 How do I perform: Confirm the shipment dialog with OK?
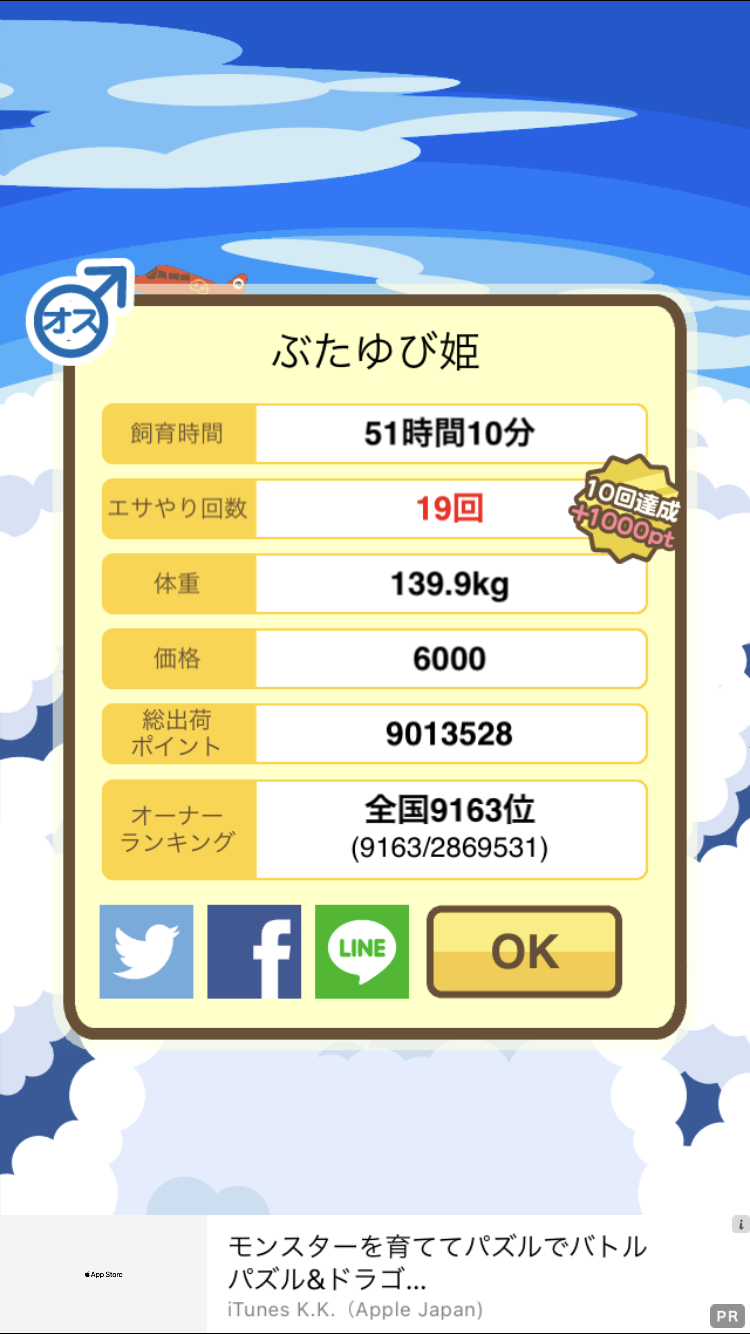524,952
